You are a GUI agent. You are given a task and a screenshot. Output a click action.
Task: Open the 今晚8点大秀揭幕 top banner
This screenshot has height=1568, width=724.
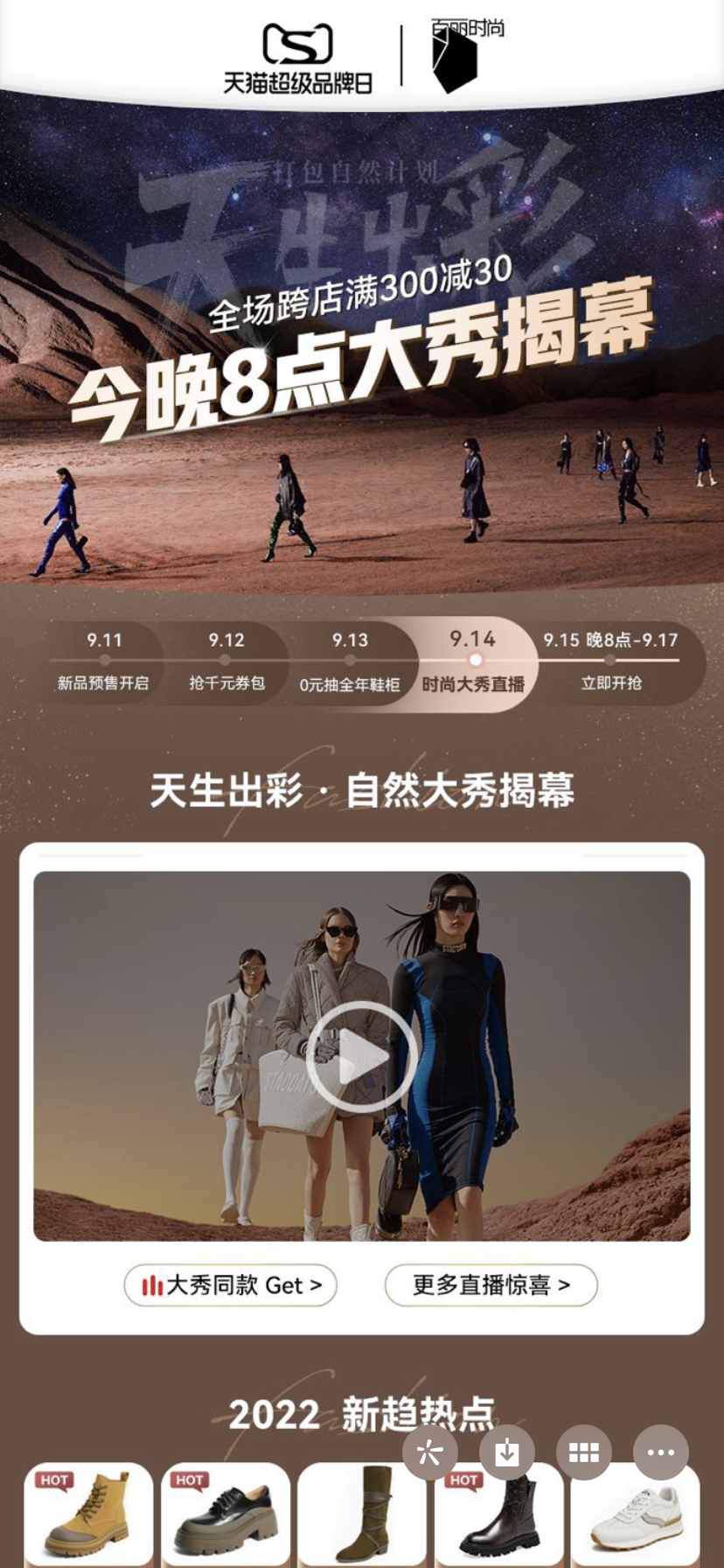click(x=362, y=350)
